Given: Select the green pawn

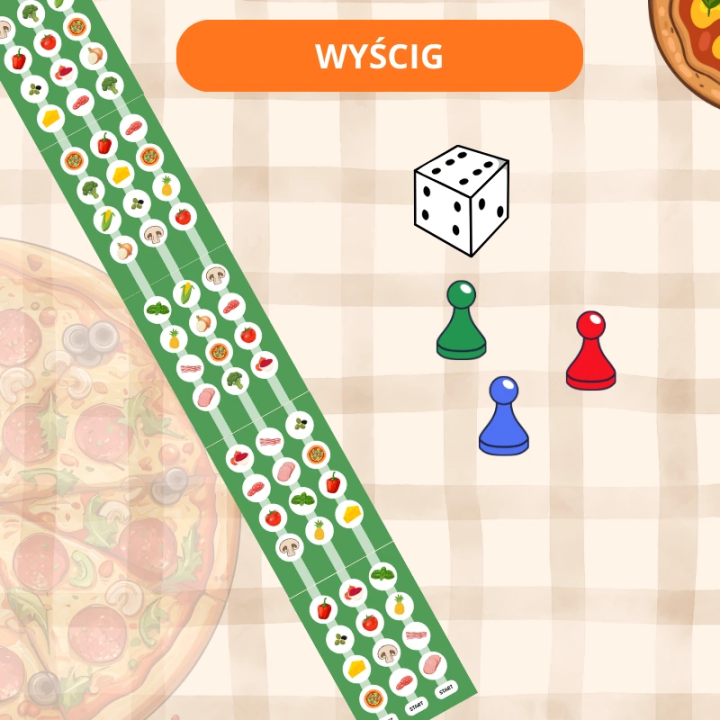Looking at the screenshot, I should [x=461, y=322].
